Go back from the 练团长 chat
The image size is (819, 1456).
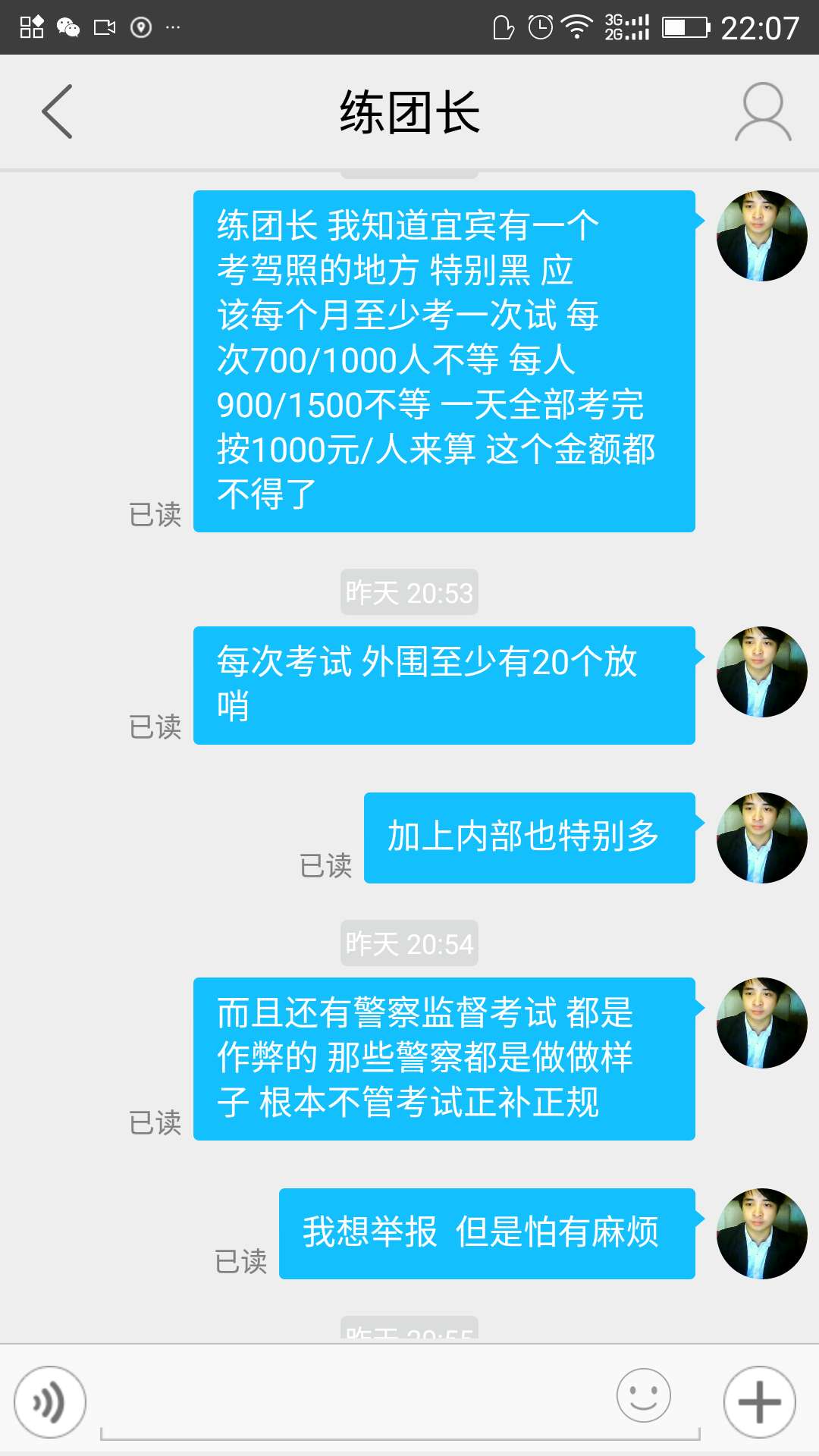(57, 111)
